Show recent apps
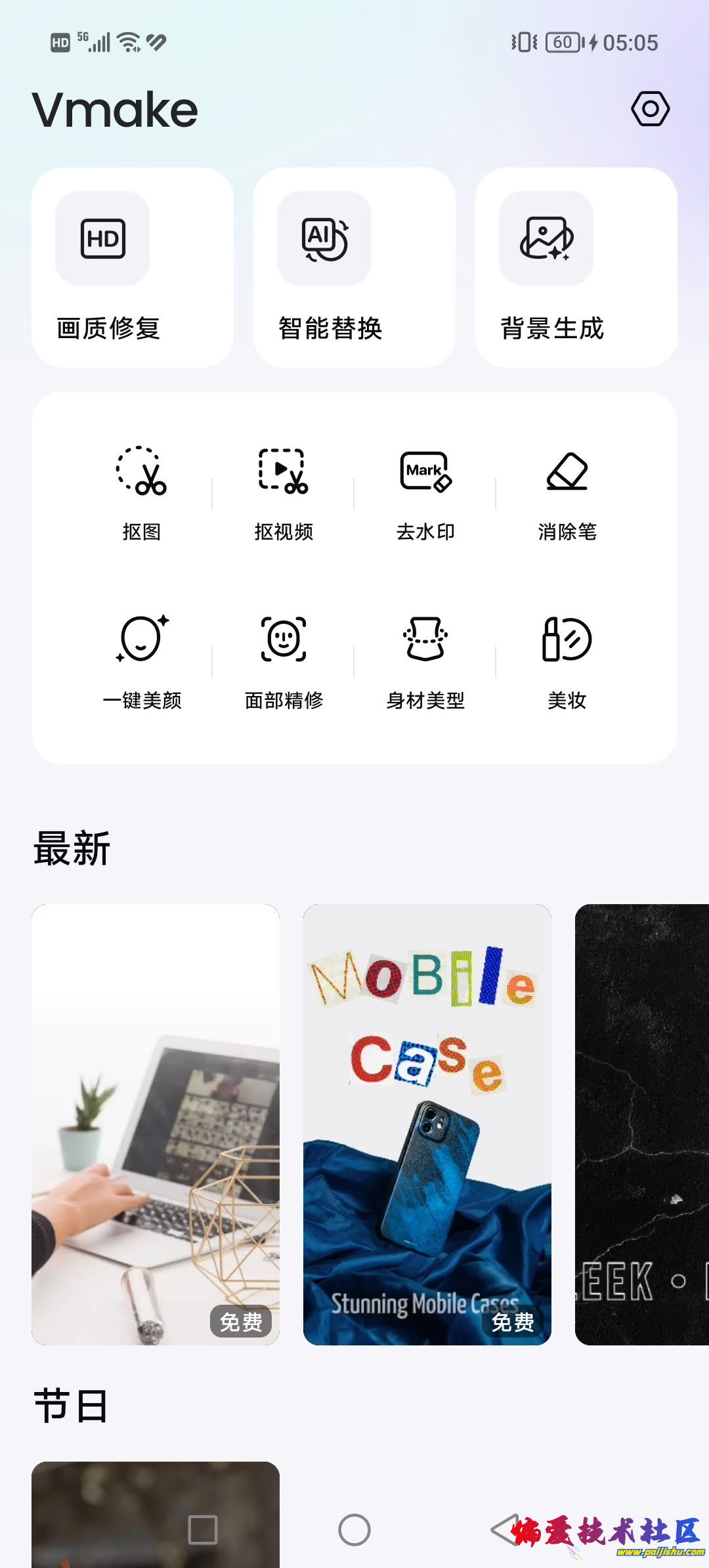Viewport: 709px width, 1568px height. click(203, 1530)
